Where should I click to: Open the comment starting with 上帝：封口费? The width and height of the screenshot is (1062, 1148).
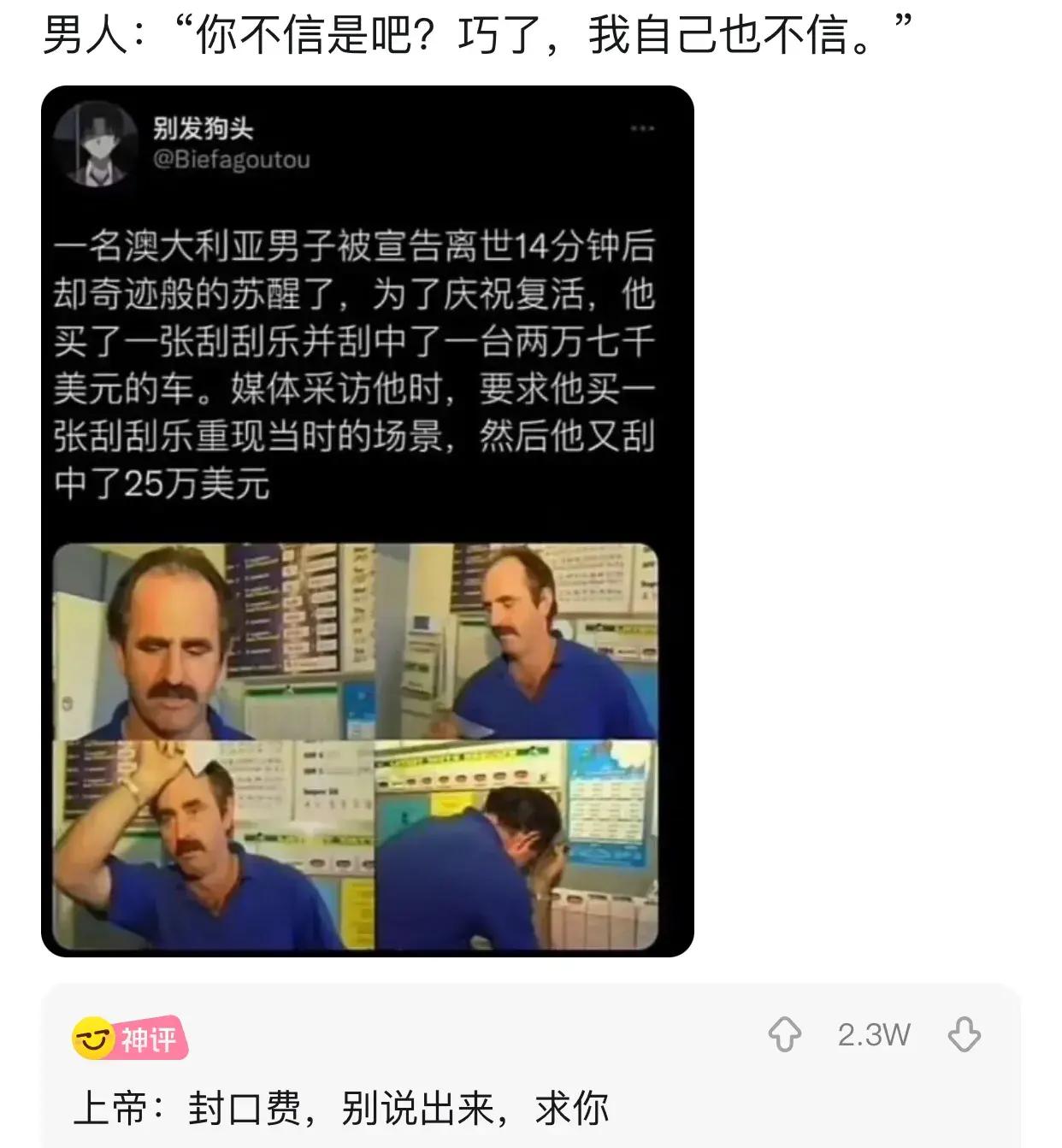(342, 1109)
